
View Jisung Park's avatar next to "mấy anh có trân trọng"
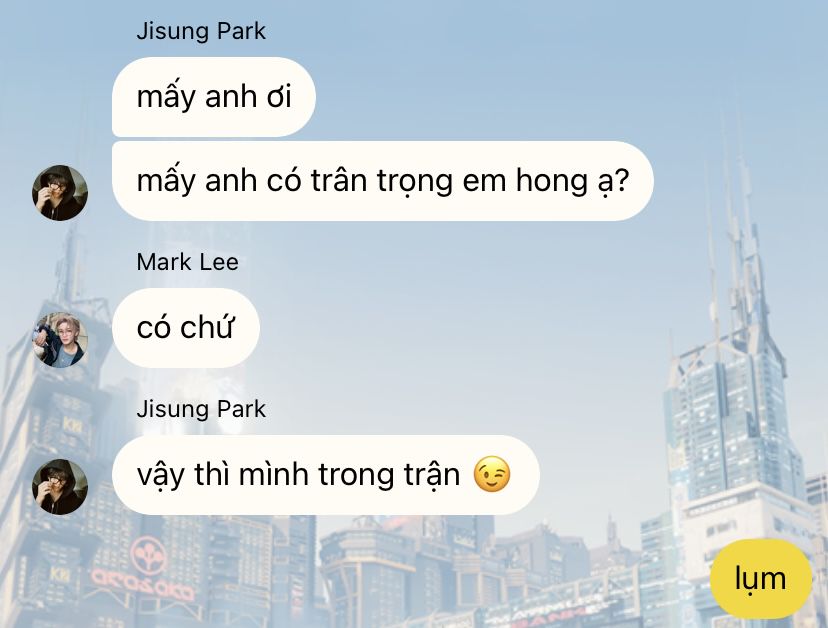point(60,193)
